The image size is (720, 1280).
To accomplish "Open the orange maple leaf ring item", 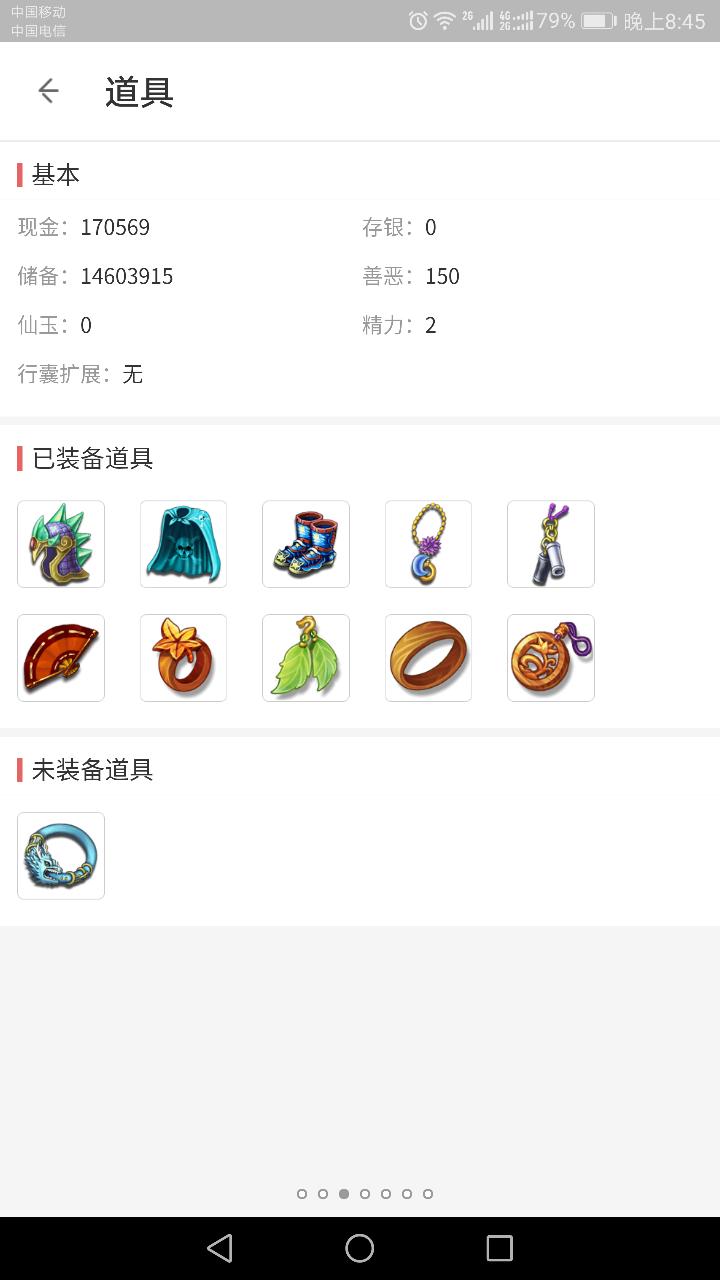I will tap(183, 658).
